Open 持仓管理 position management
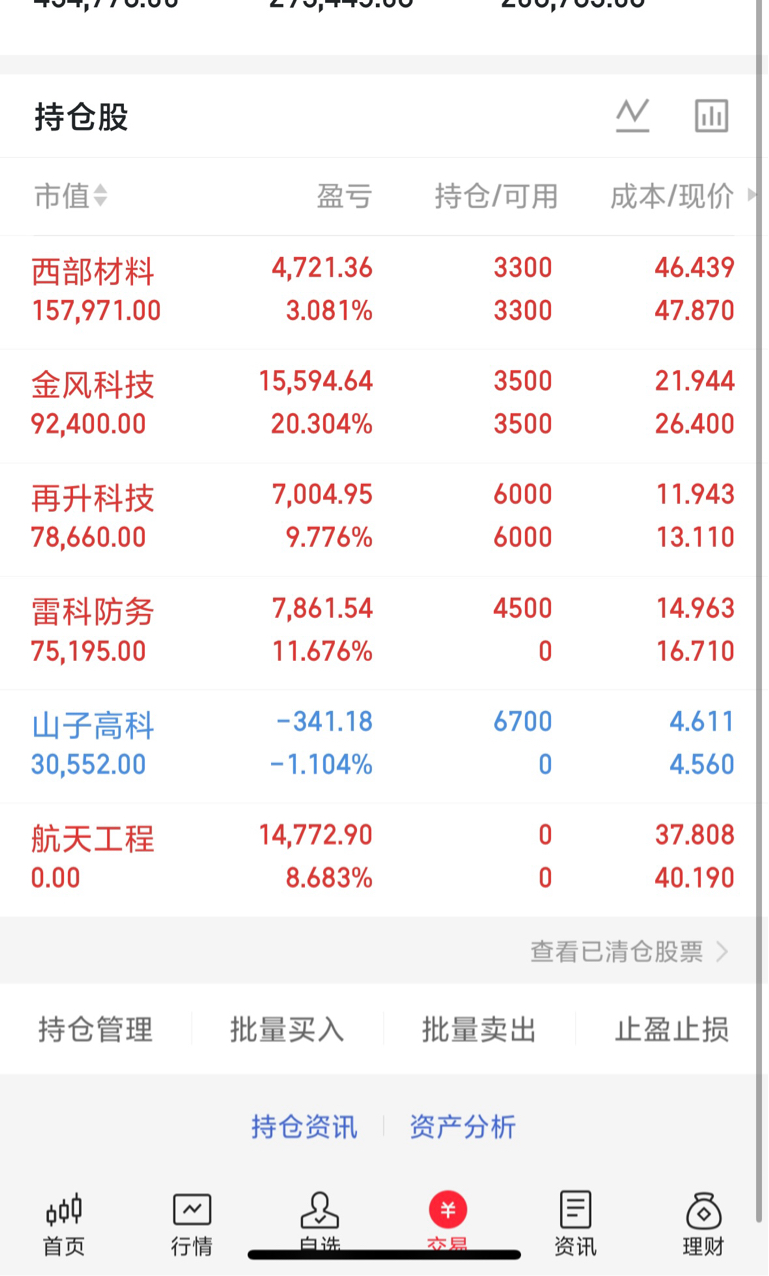The image size is (769, 1276). click(x=93, y=1029)
